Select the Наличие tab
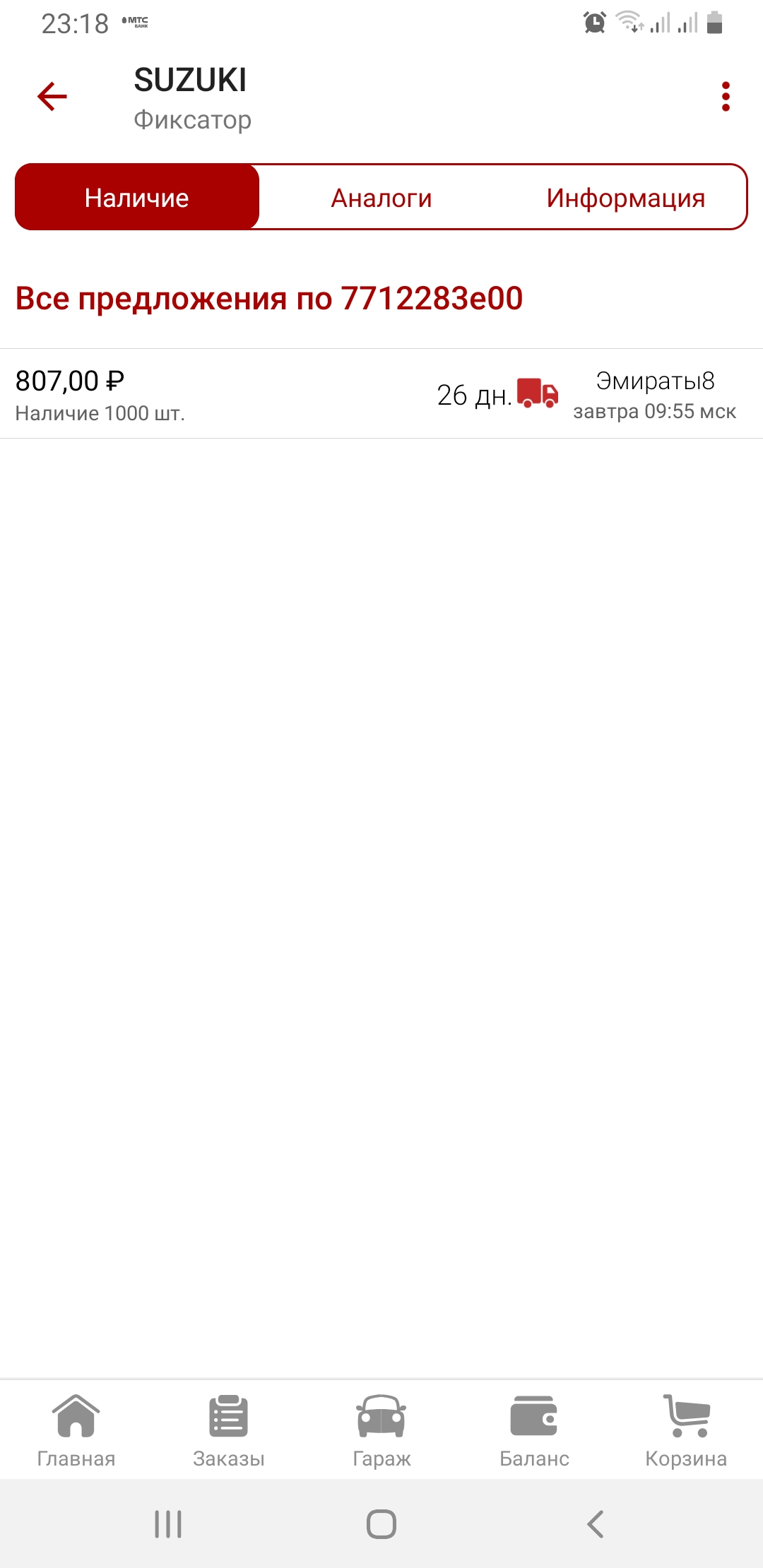Screen dimensions: 763x1568 coord(137,197)
